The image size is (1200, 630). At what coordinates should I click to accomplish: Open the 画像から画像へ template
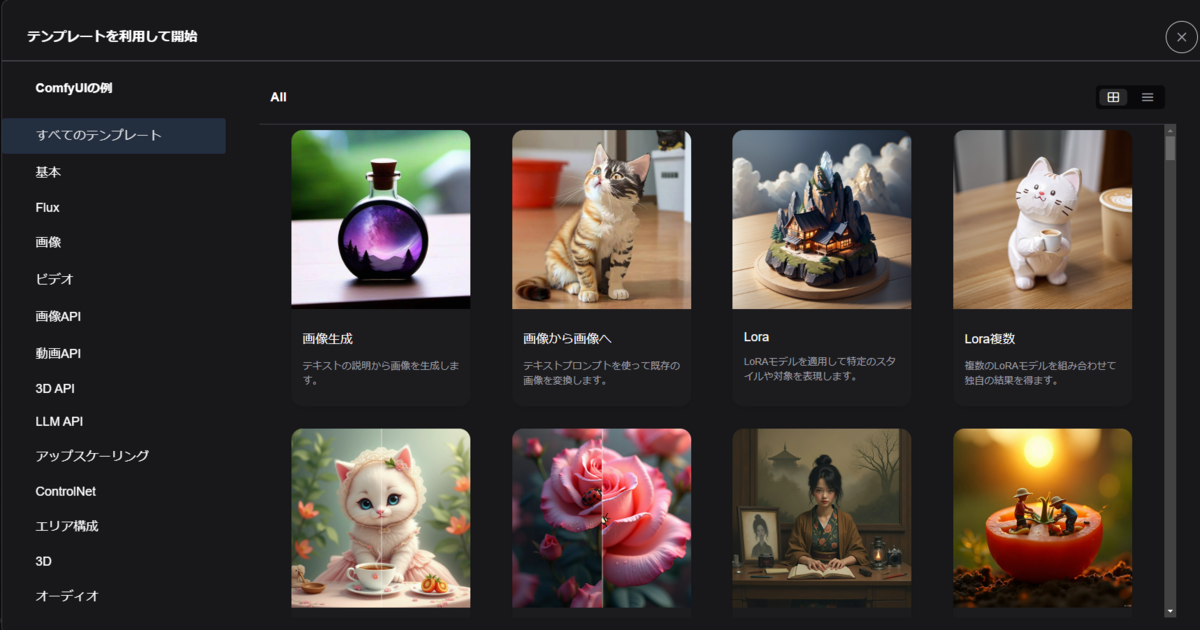click(x=601, y=267)
